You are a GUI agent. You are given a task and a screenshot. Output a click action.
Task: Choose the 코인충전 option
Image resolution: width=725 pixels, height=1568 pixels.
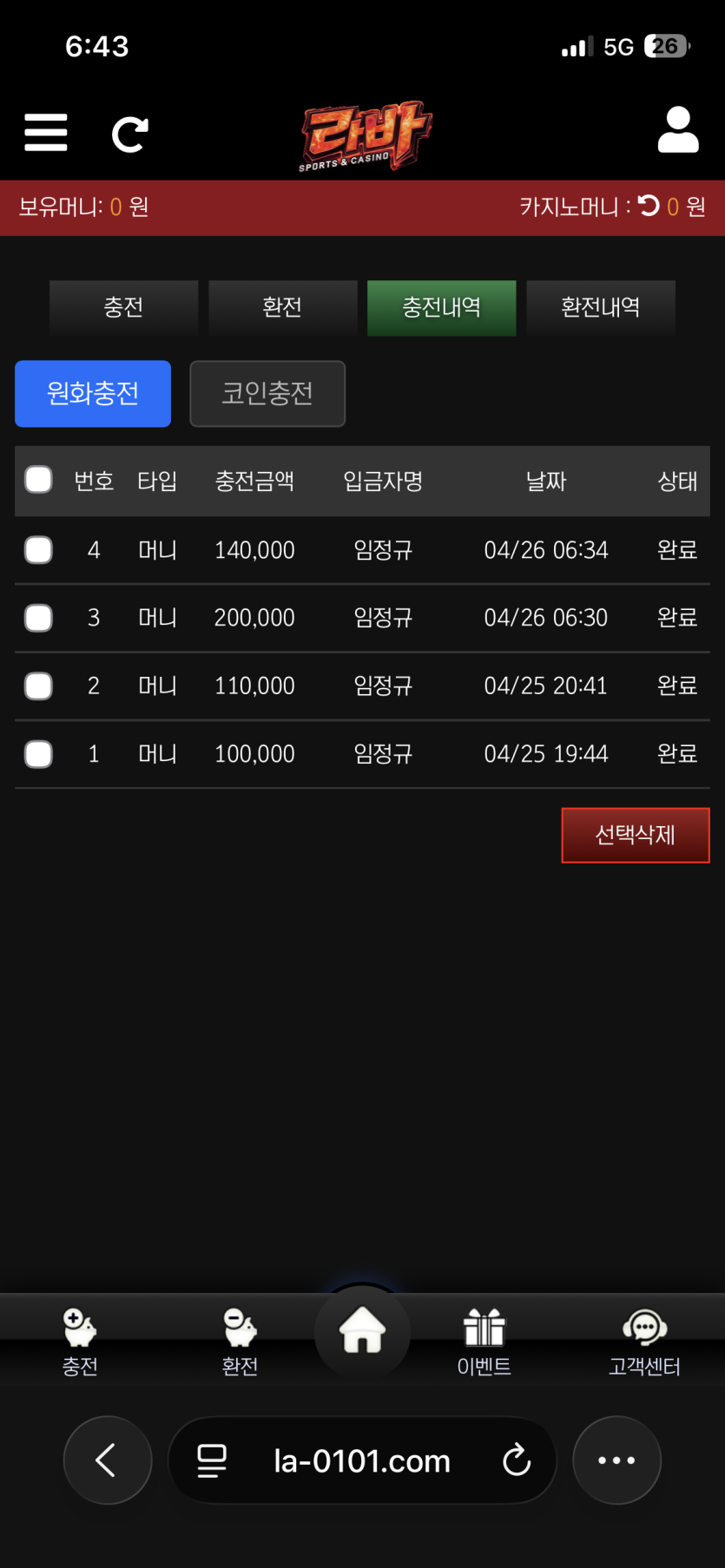pyautogui.click(x=267, y=393)
